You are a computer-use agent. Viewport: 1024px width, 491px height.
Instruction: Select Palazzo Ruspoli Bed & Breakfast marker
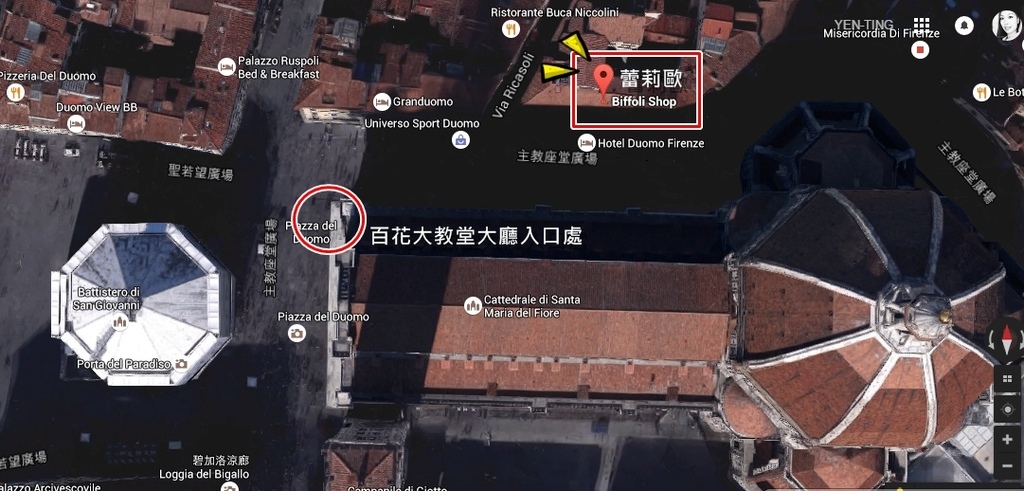coord(226,66)
